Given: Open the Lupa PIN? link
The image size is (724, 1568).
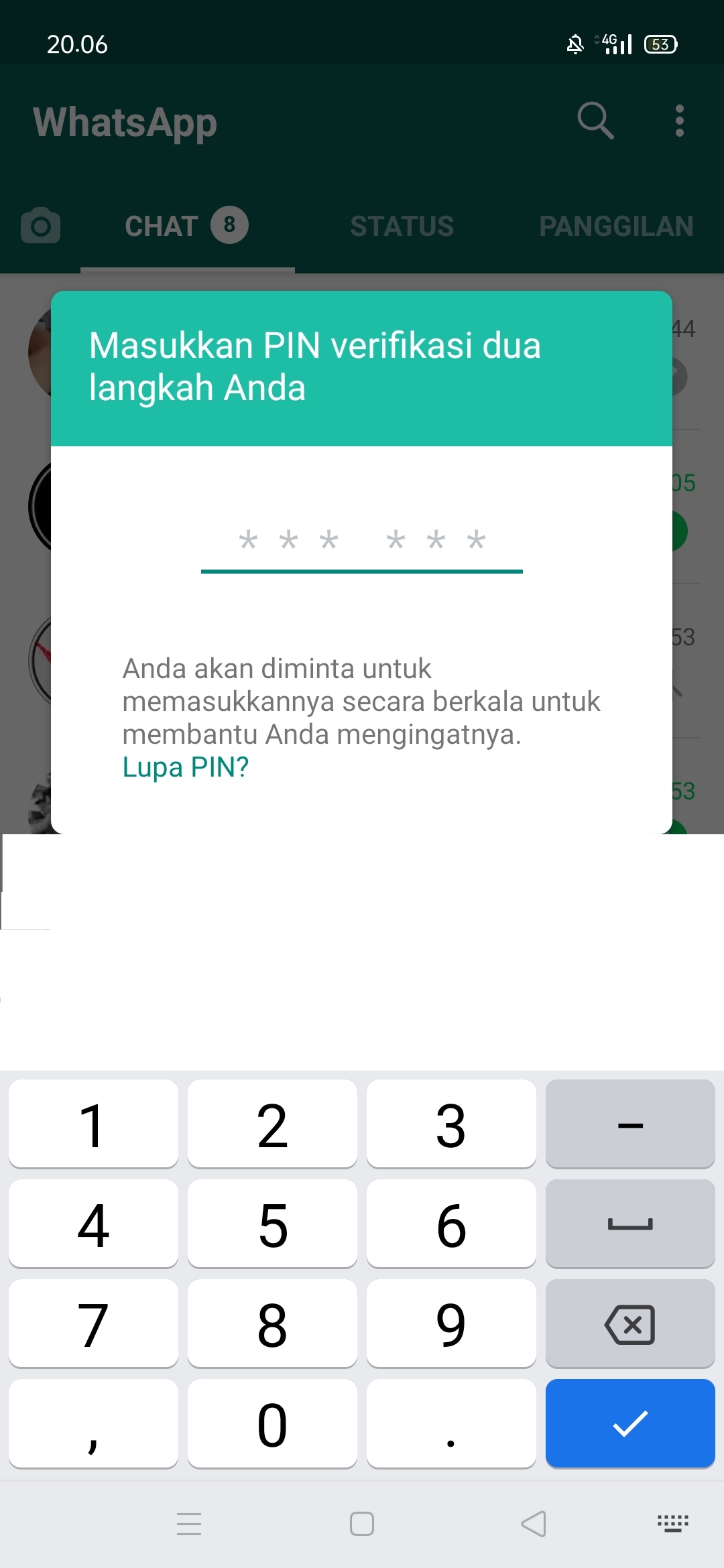Looking at the screenshot, I should click(x=186, y=767).
